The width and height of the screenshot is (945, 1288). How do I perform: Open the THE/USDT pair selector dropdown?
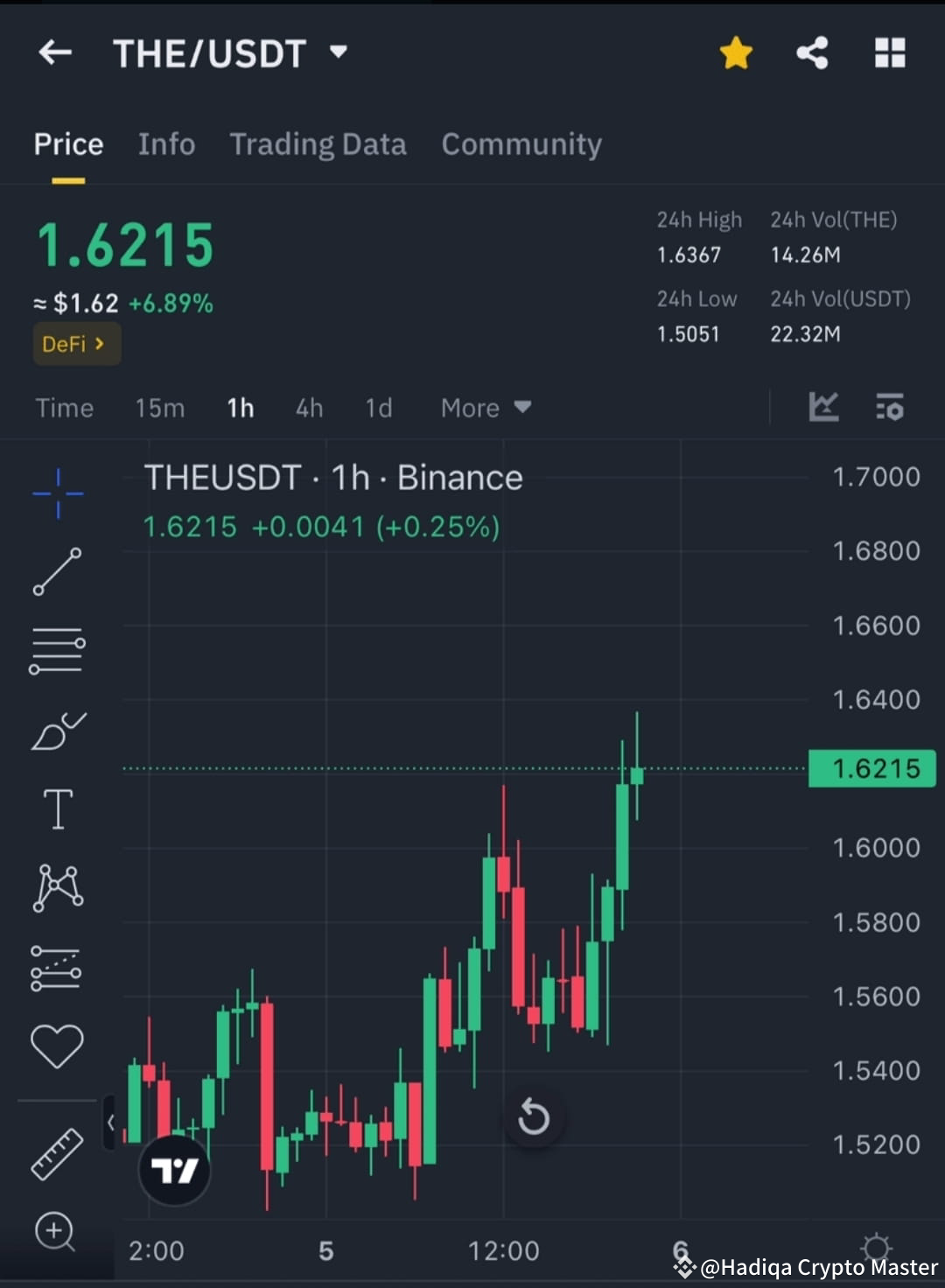pos(339,52)
